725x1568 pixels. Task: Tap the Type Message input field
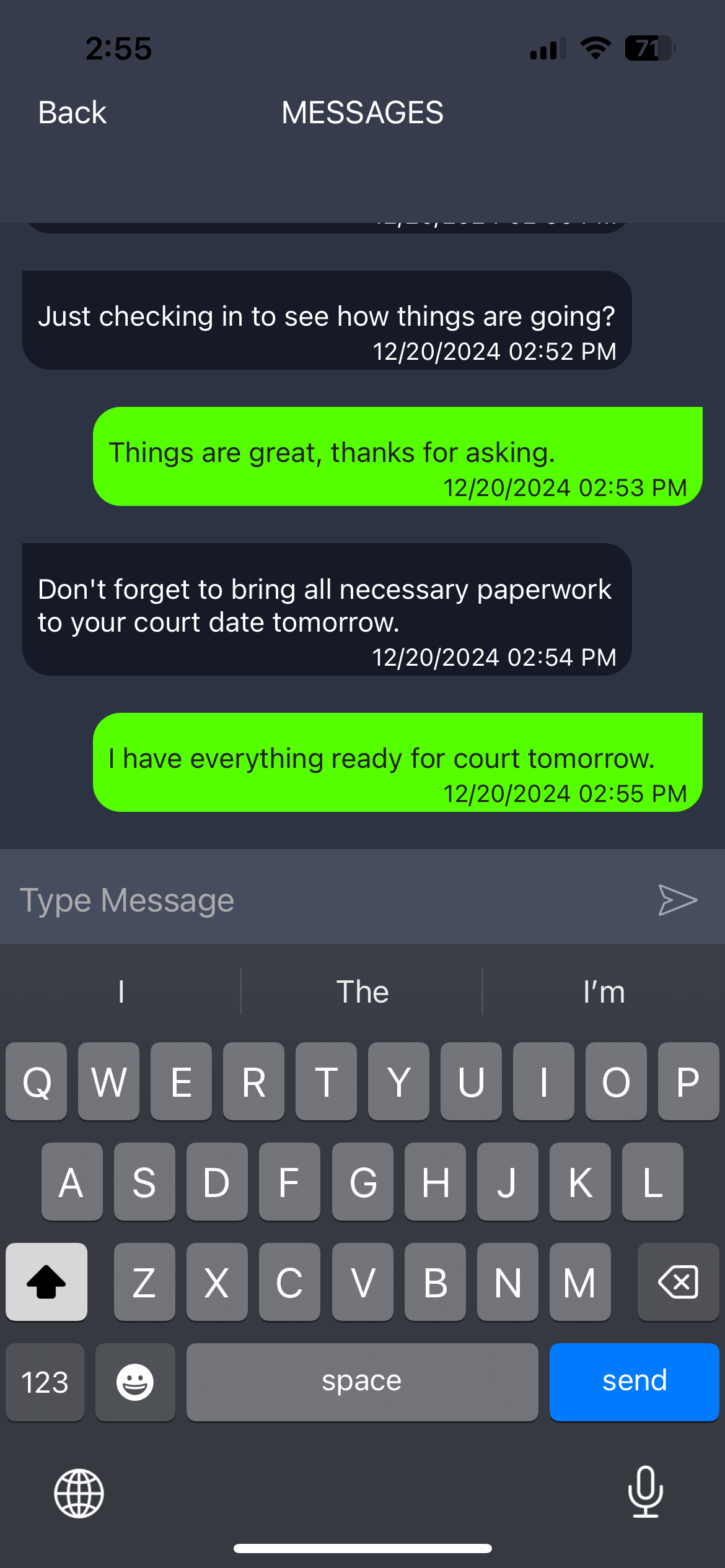coord(322,899)
